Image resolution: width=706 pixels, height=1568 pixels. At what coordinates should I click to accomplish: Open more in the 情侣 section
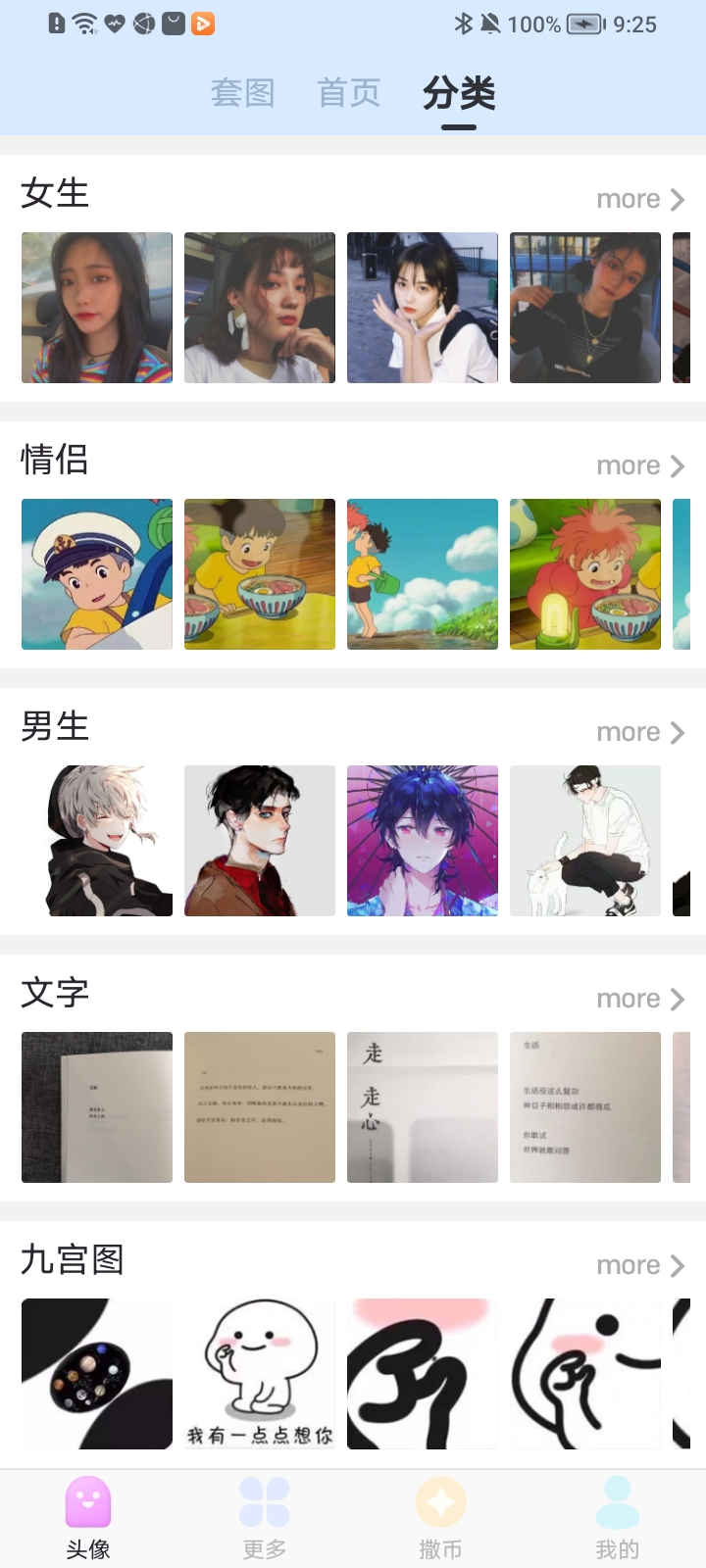coord(640,465)
